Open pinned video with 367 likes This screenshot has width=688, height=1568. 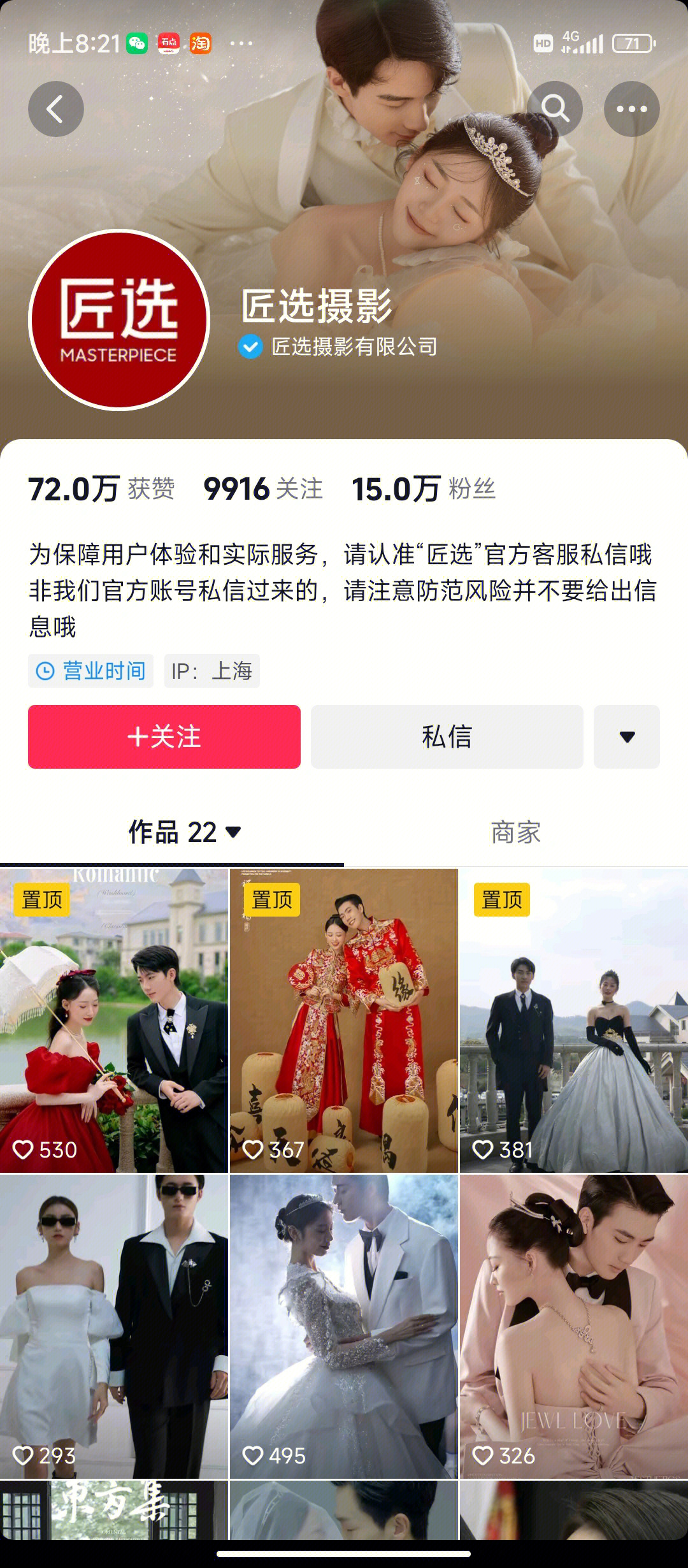pos(343,1020)
